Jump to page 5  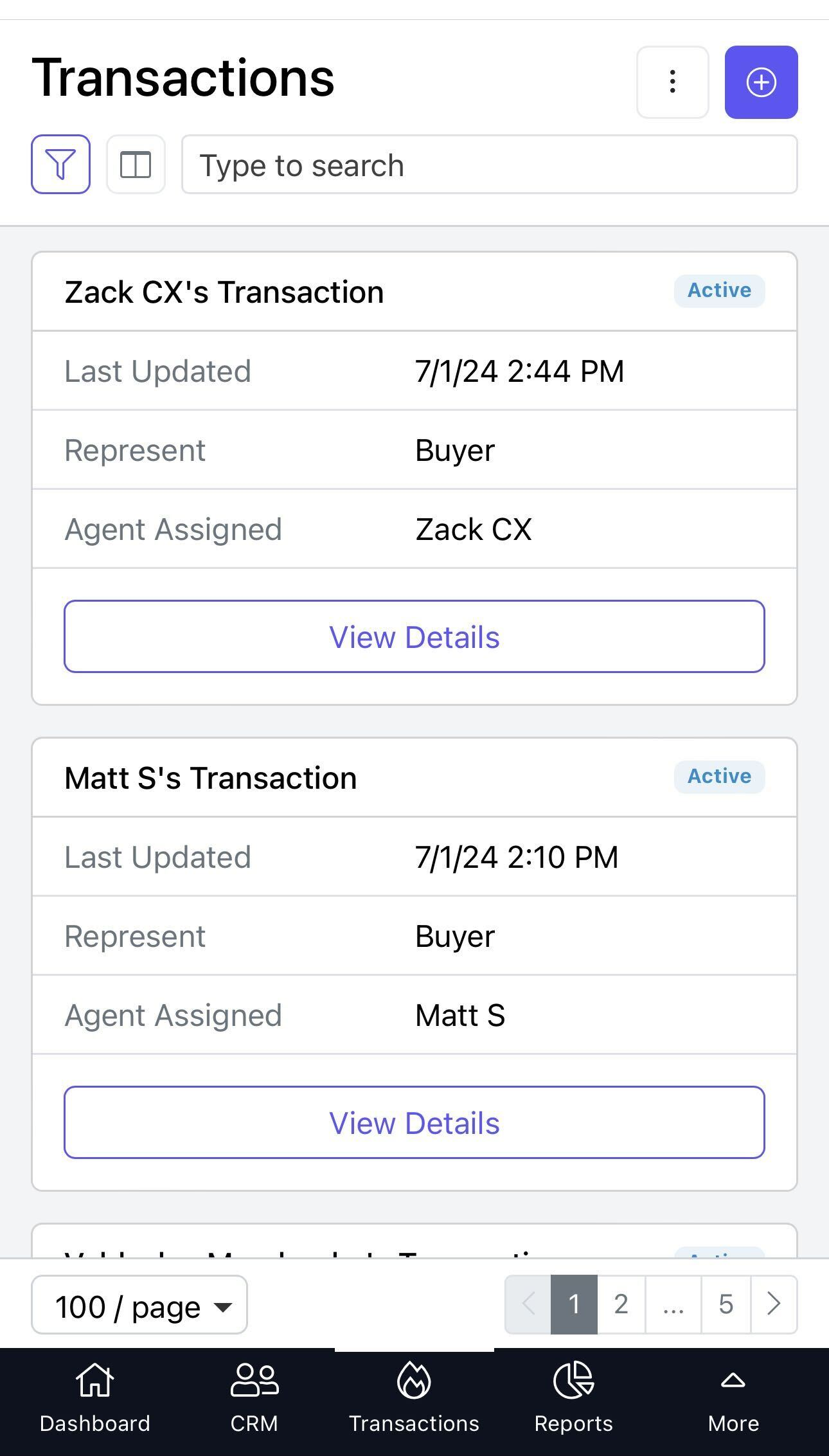click(x=726, y=1304)
